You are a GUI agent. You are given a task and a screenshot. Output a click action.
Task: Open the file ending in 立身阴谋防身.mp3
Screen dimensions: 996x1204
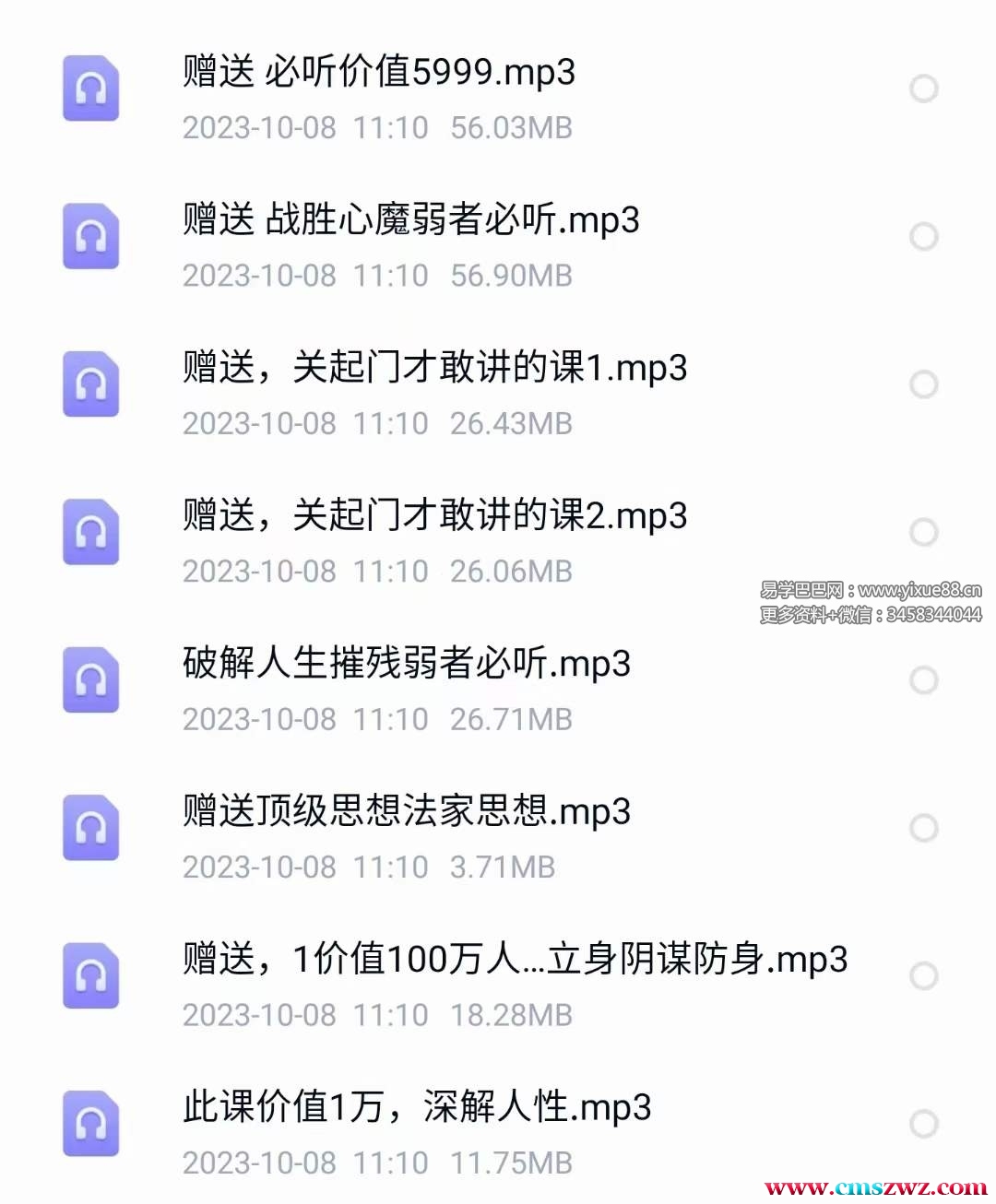coord(515,960)
